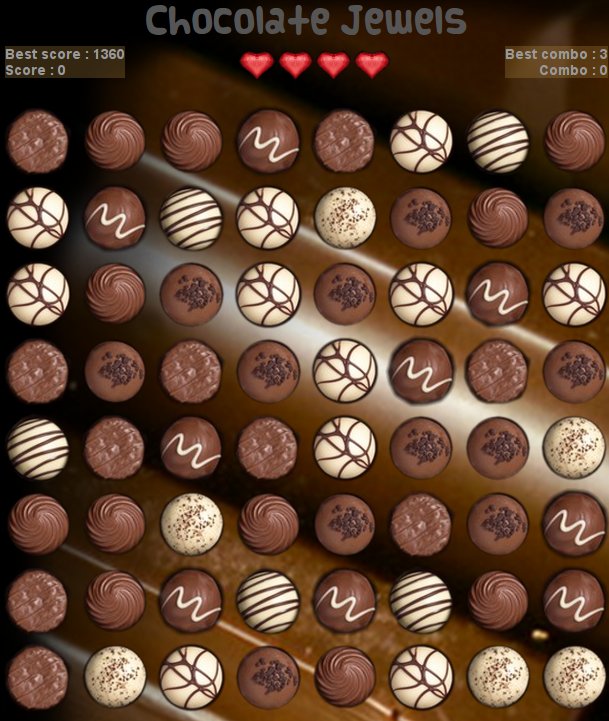Choose the white speckled chocolate in the sixth row
The image size is (609, 721).
[191, 523]
